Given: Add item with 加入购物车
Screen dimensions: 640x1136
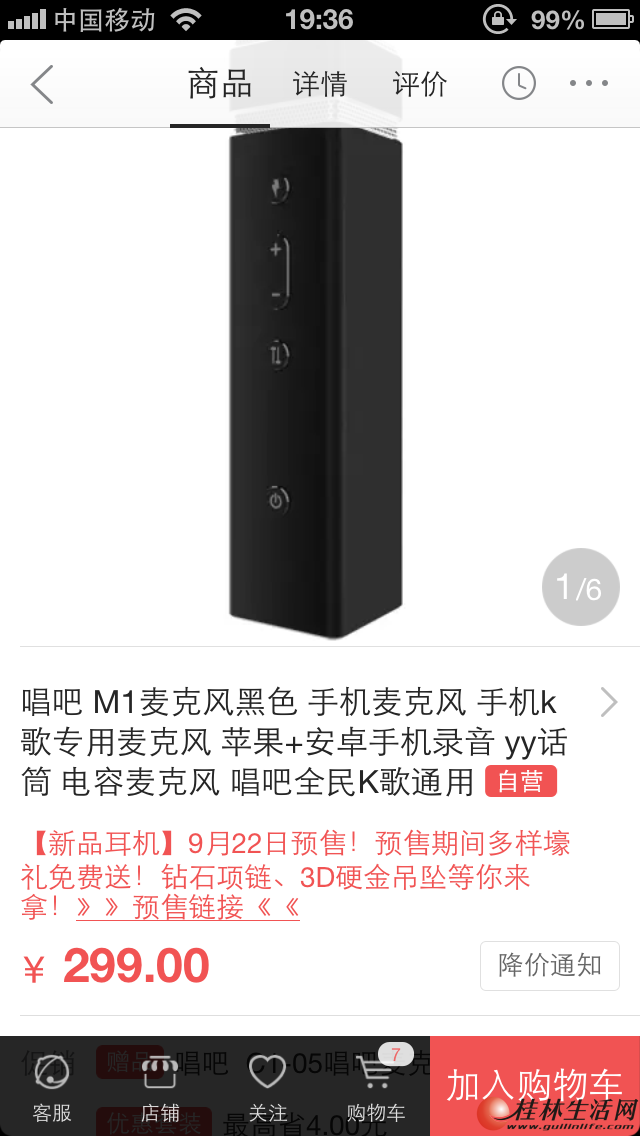Looking at the screenshot, I should pyautogui.click(x=534, y=1086).
